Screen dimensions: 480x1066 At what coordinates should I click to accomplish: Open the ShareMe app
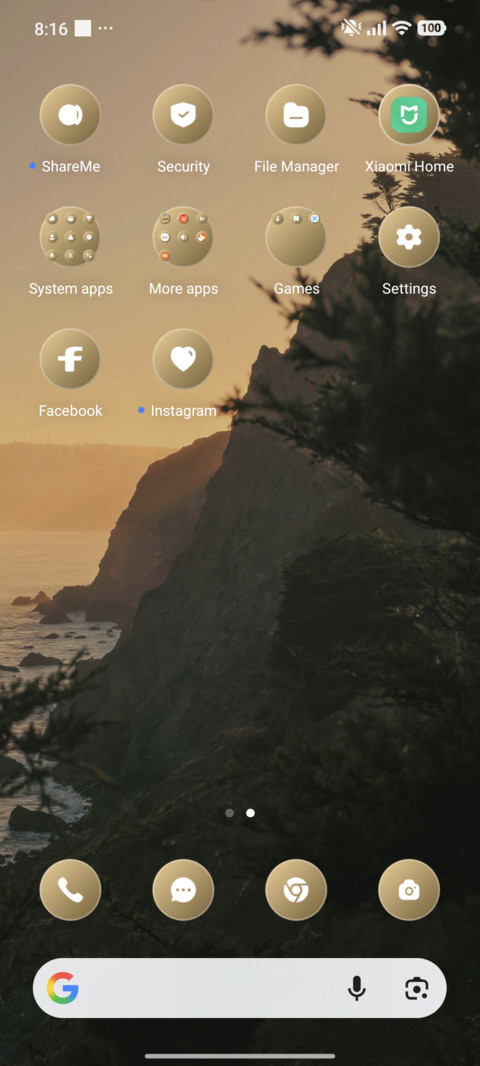pos(70,115)
